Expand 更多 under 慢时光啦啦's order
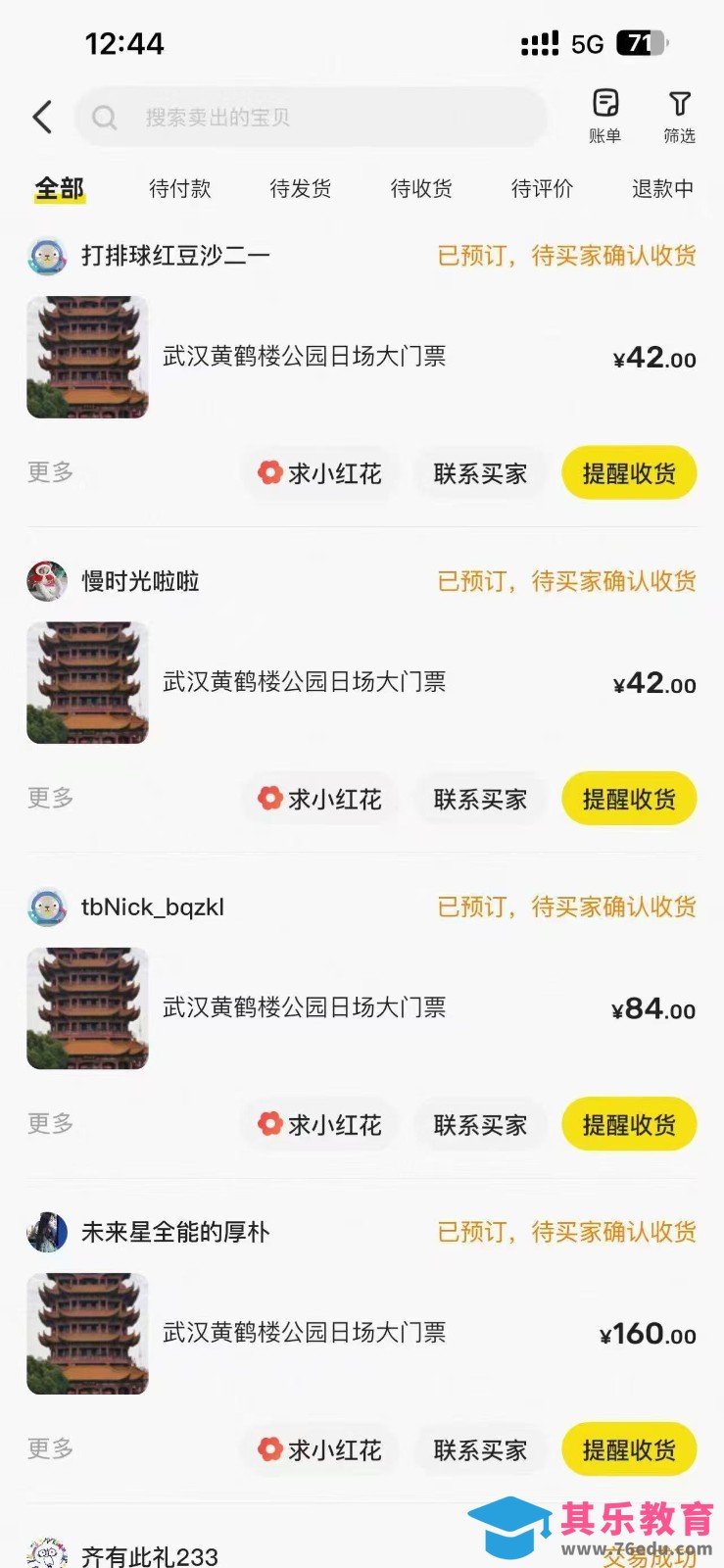Screen dimensions: 724x1568 coord(48,798)
